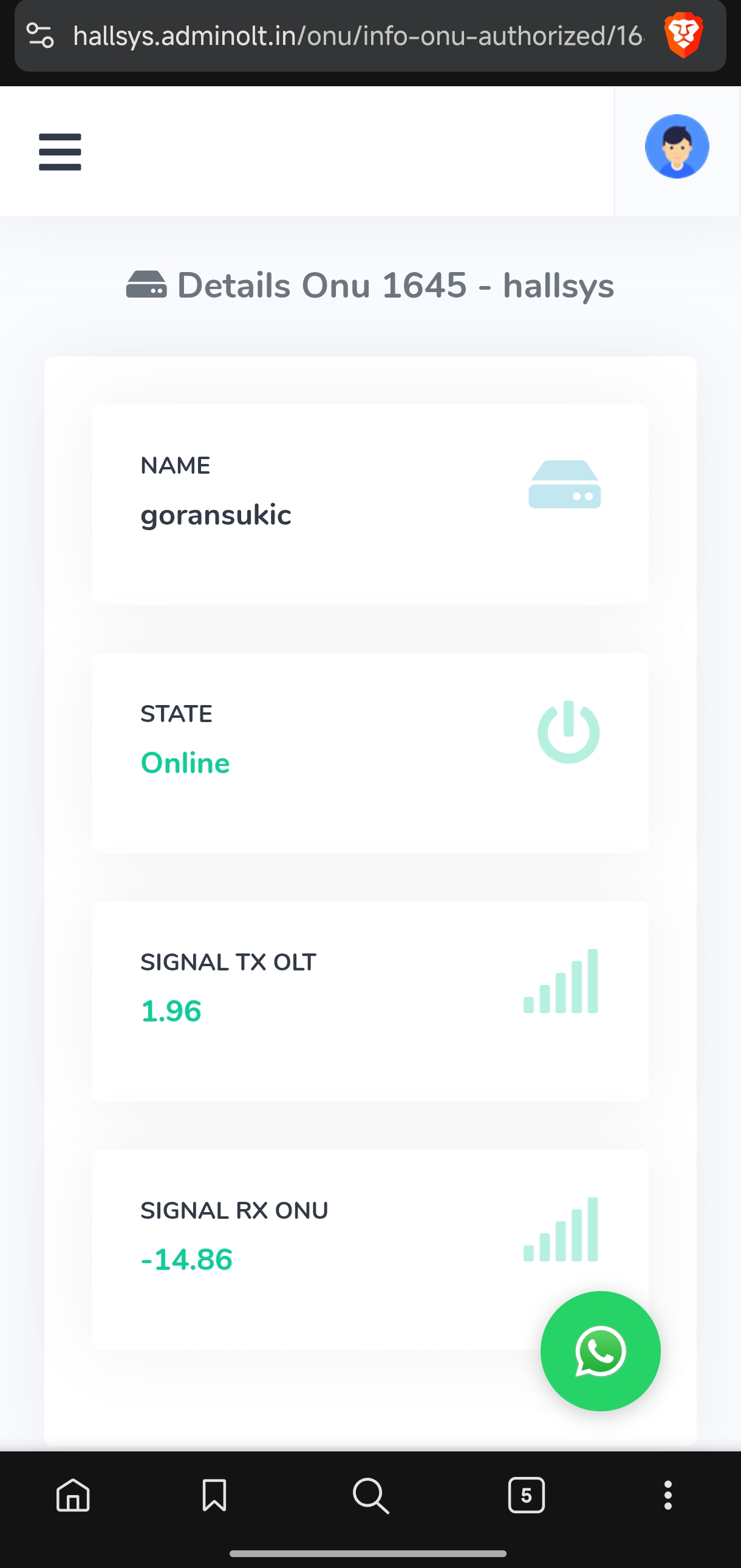Open the browser overflow menu

[x=668, y=1495]
